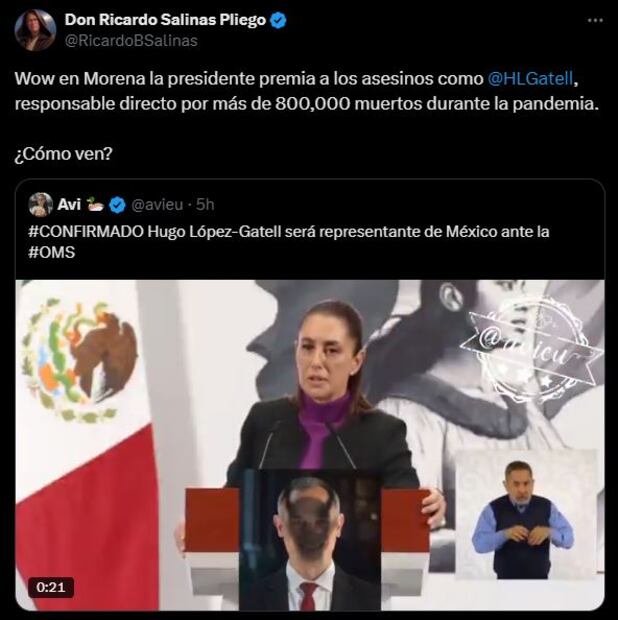618x620 pixels.
Task: Open the @RicardoBSalinas handle
Action: [x=131, y=41]
